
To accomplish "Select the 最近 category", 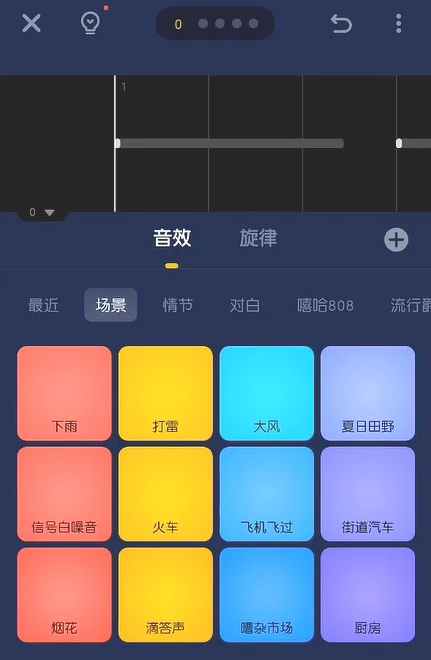I will 43,305.
